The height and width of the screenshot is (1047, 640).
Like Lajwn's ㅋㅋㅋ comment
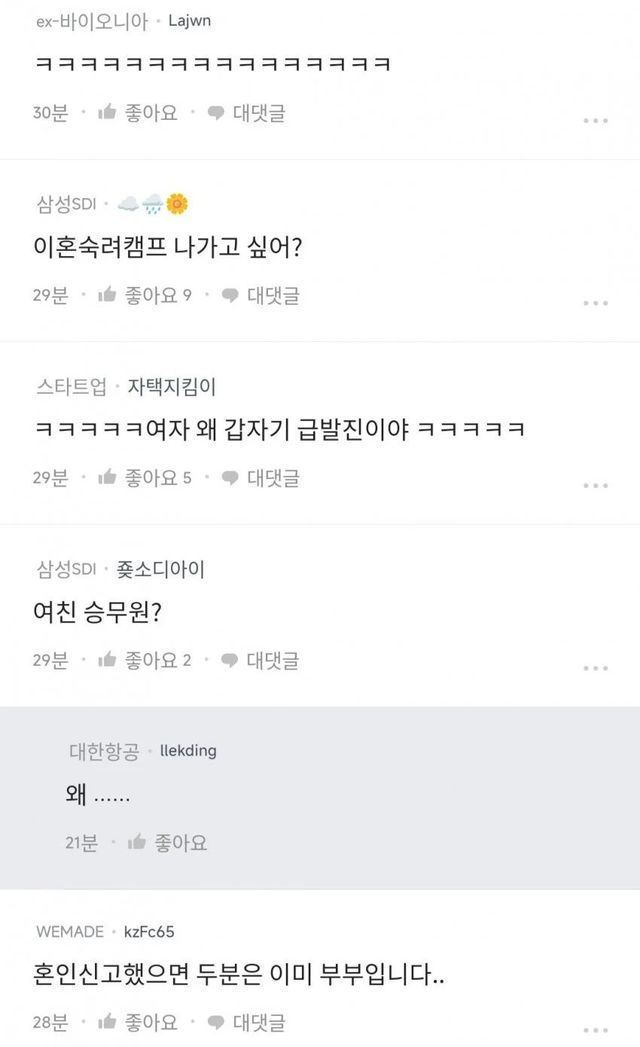[x=138, y=113]
